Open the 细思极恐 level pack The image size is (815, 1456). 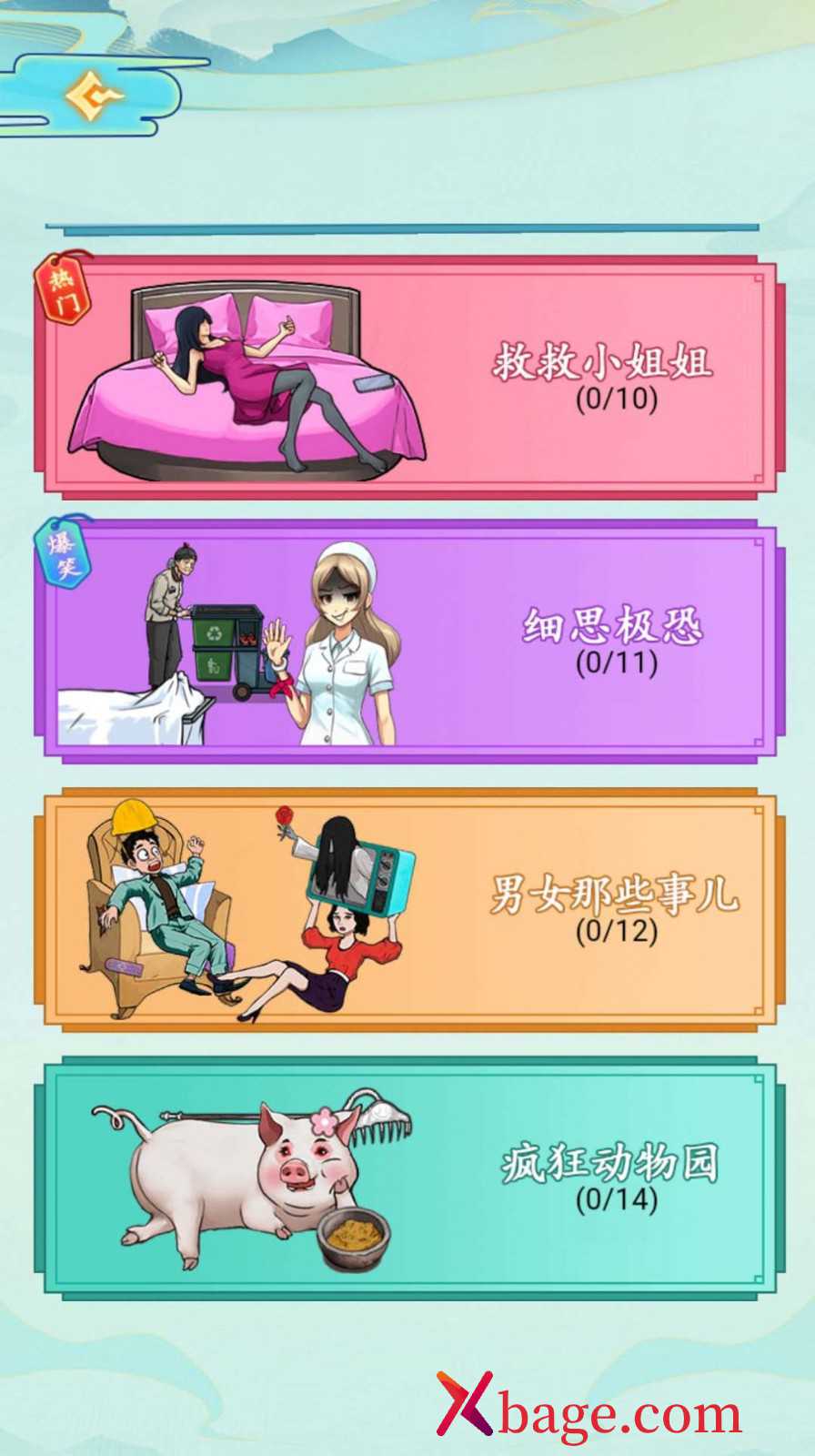click(409, 642)
